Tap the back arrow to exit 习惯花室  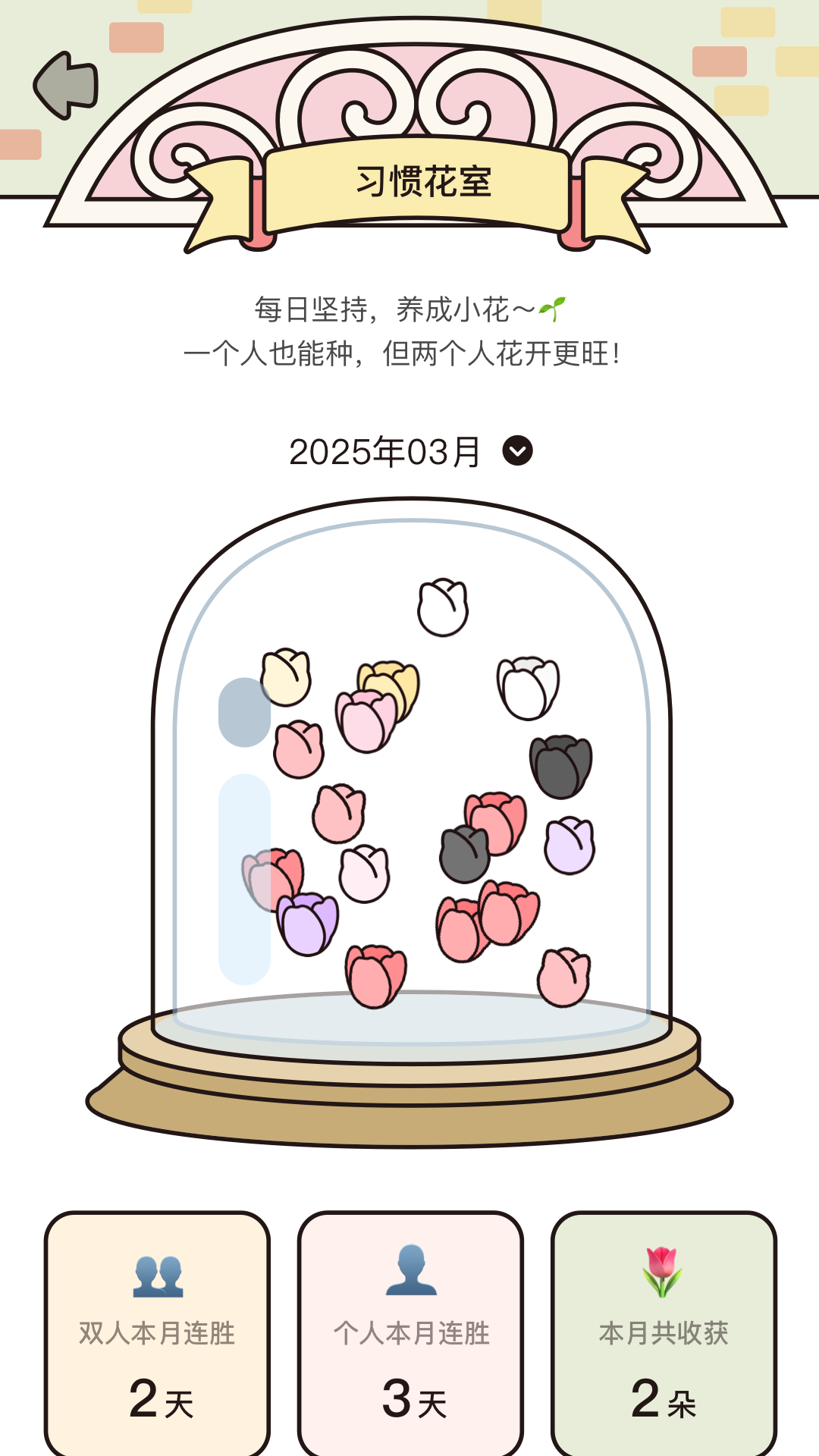point(64,85)
